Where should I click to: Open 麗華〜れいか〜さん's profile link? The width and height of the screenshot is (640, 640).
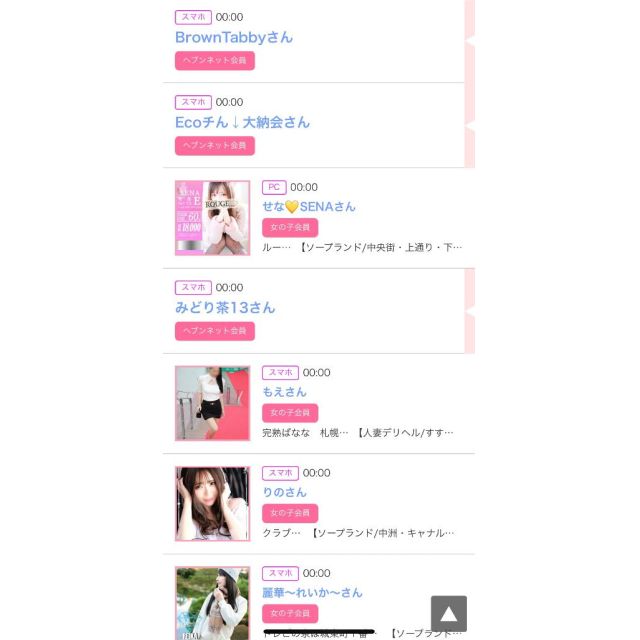(x=312, y=592)
